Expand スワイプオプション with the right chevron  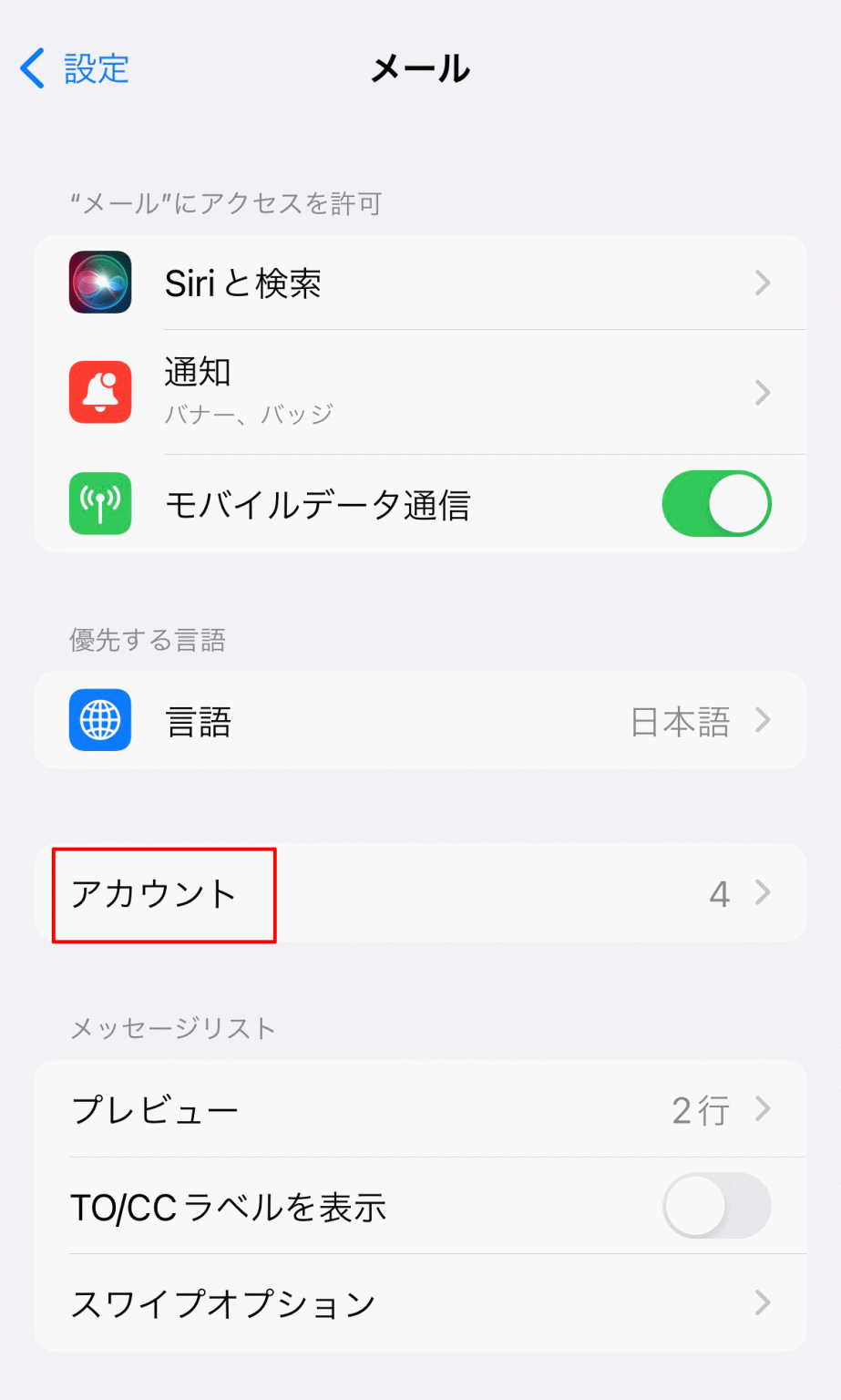click(765, 1303)
